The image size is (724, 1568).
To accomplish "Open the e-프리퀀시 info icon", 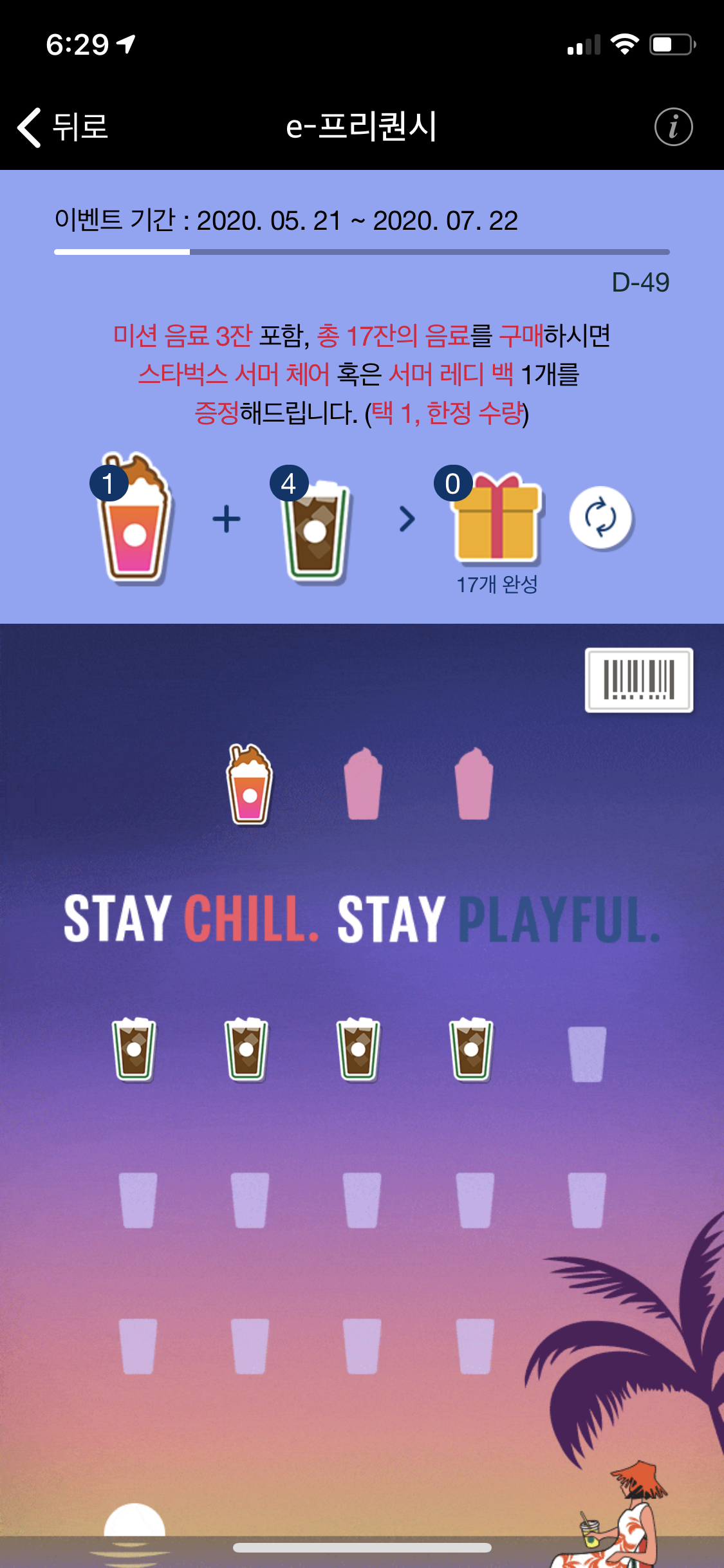I will (x=673, y=127).
